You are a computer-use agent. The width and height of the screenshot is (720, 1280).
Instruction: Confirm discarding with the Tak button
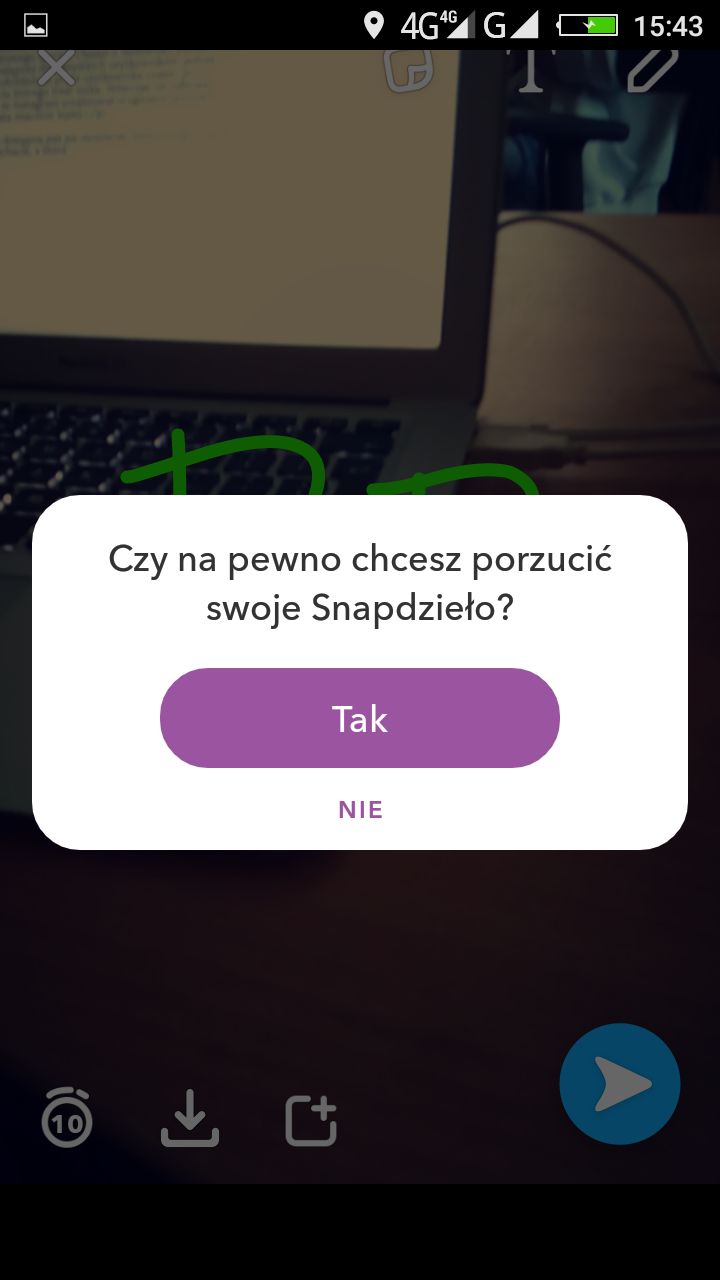tap(360, 718)
